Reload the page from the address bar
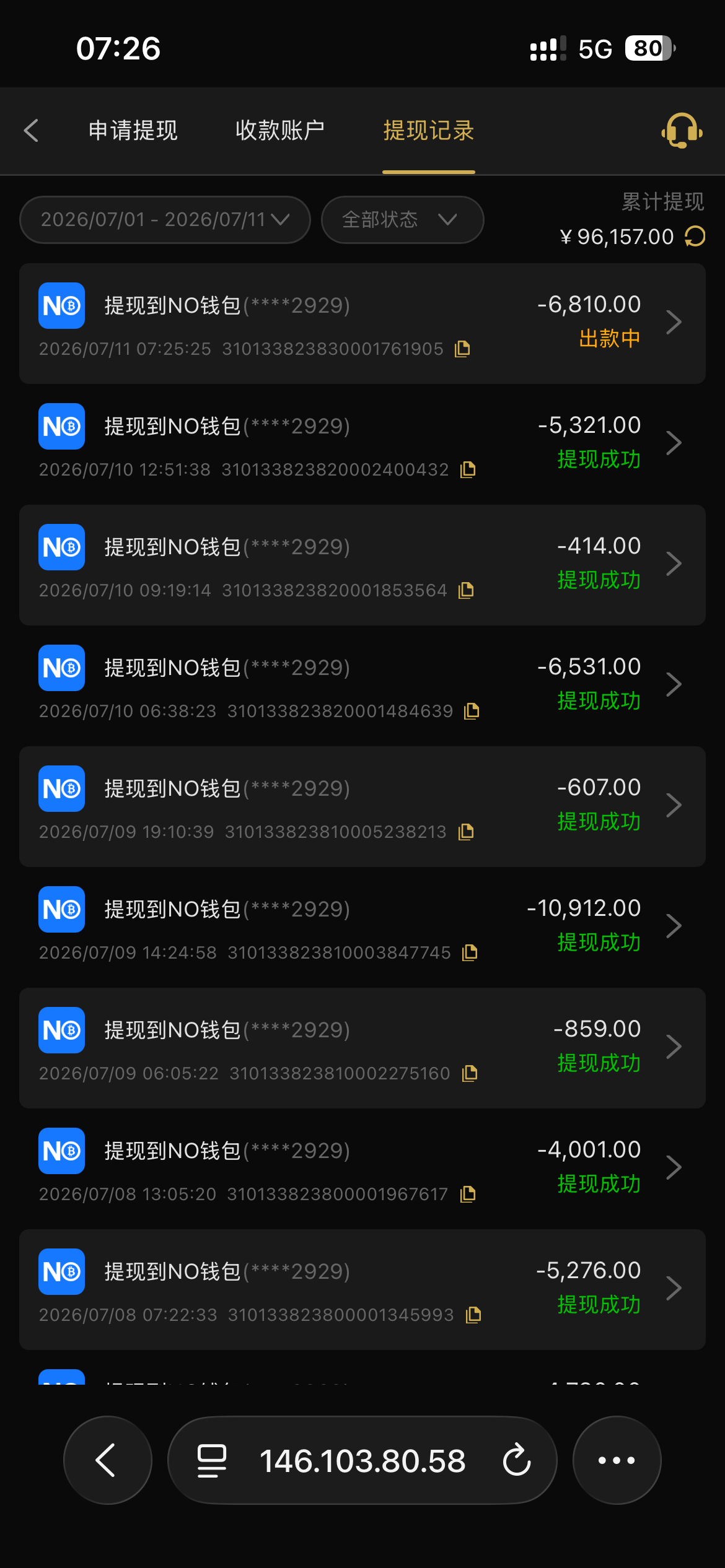Viewport: 725px width, 1568px height. [517, 1460]
